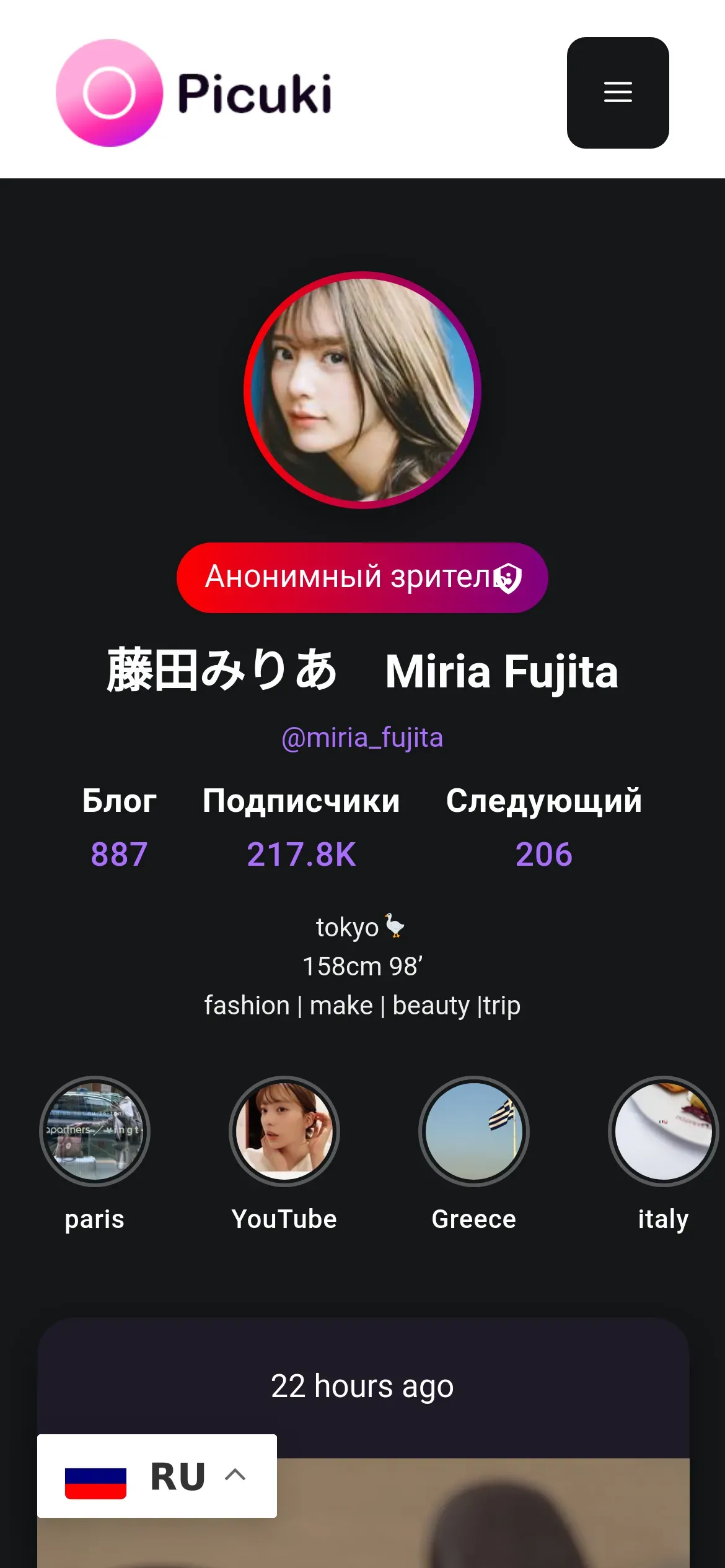Expand the RU language selector
The height and width of the screenshot is (1568, 725).
(157, 1476)
